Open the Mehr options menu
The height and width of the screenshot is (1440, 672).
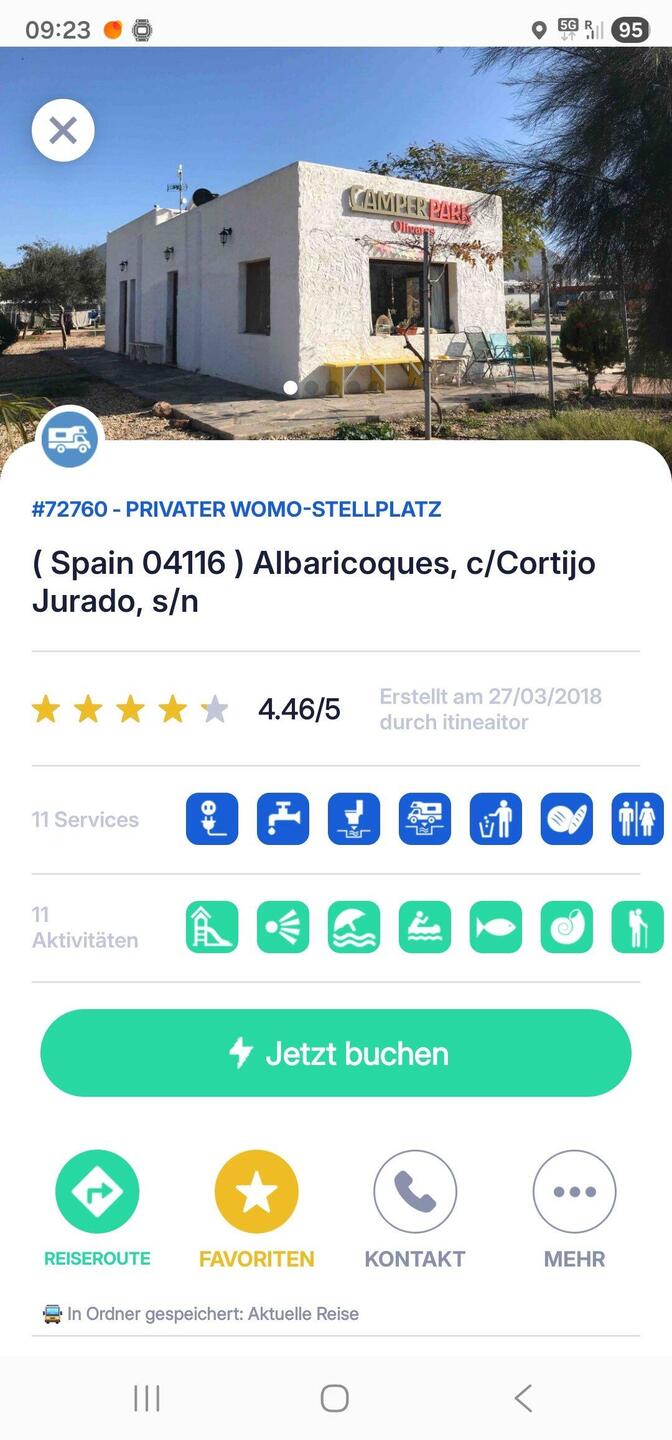(x=574, y=1192)
